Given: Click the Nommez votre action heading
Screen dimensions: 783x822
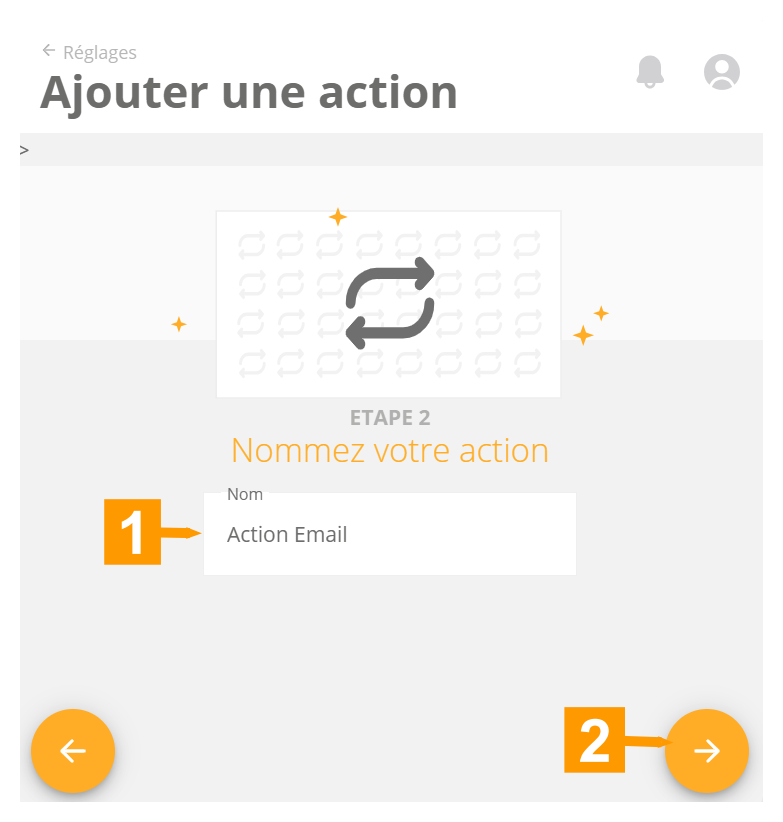Looking at the screenshot, I should point(389,450).
